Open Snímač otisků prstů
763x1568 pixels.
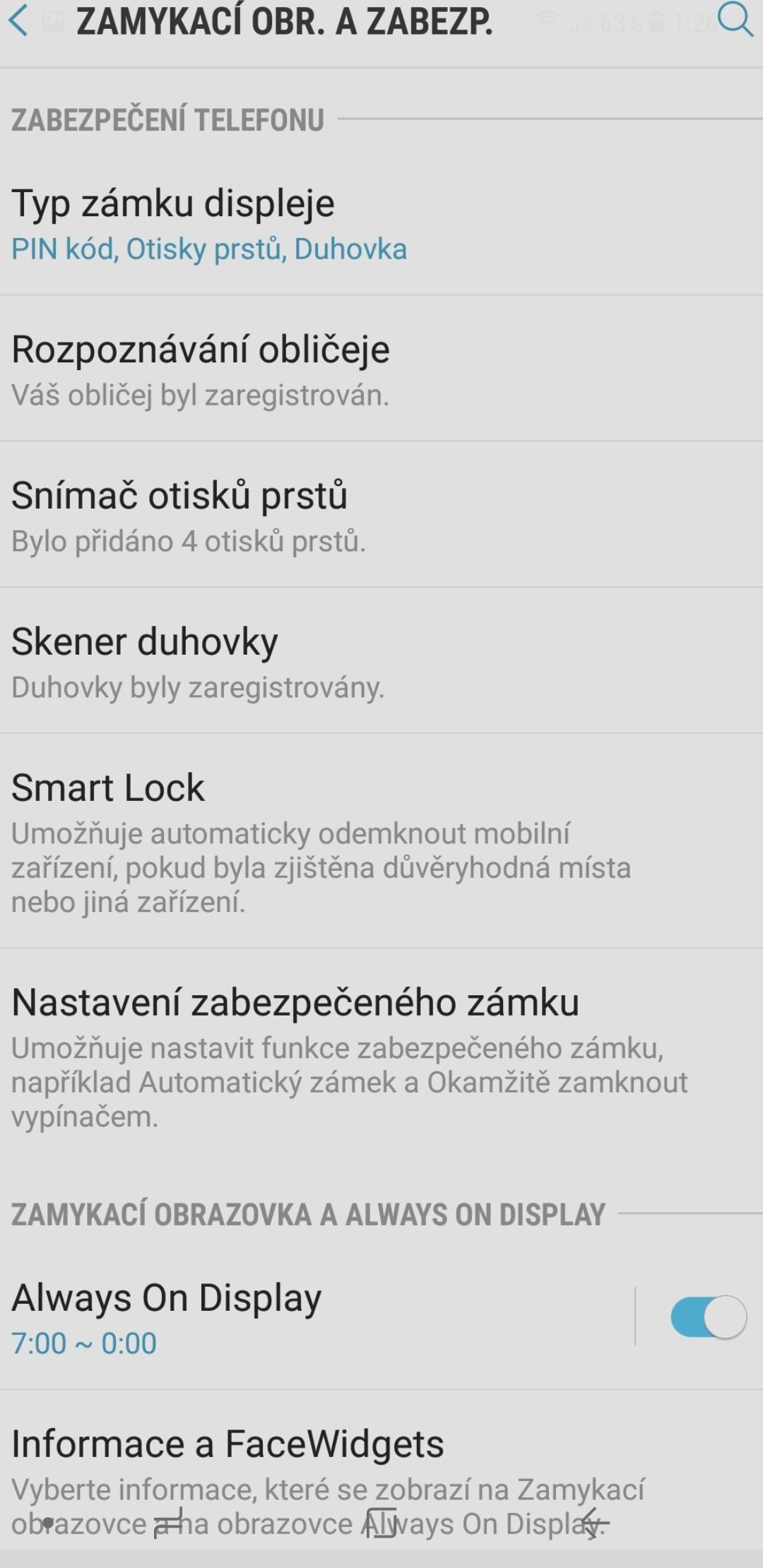[381, 515]
